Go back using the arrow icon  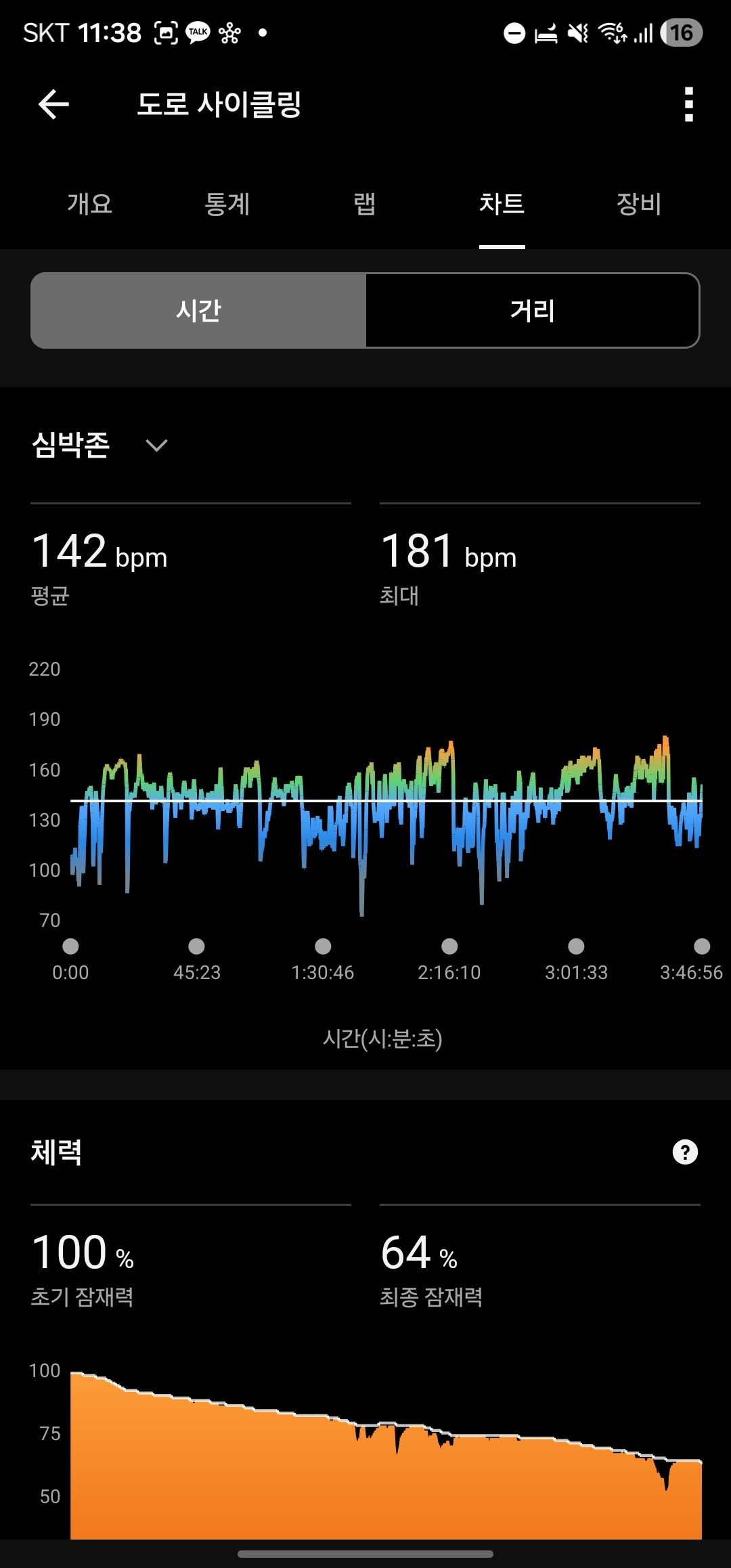[x=53, y=104]
